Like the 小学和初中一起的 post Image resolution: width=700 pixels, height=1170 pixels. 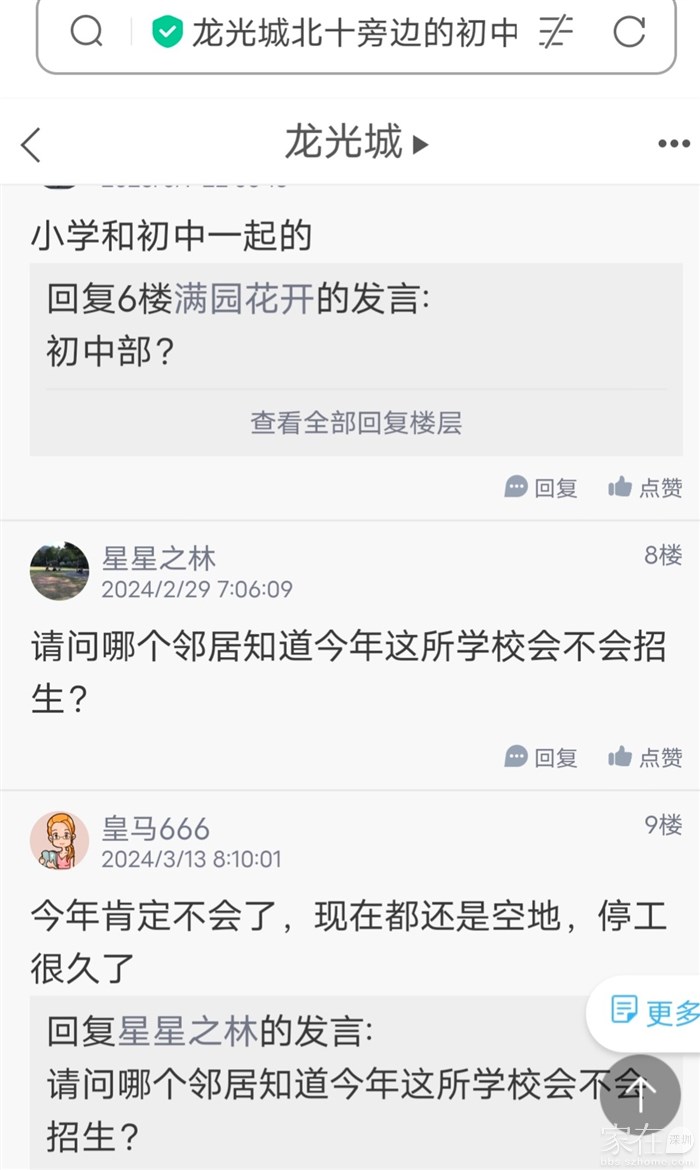click(645, 488)
